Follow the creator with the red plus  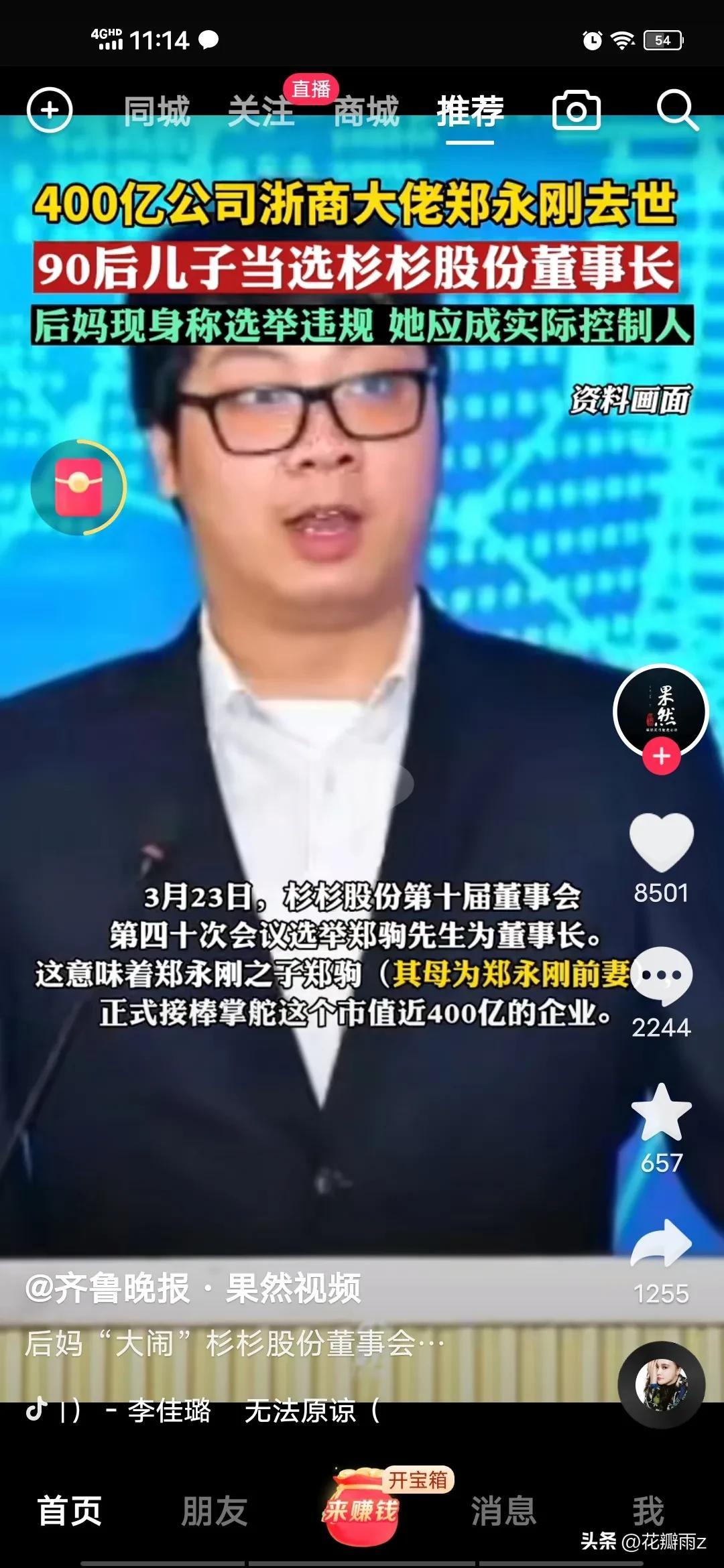point(661,757)
